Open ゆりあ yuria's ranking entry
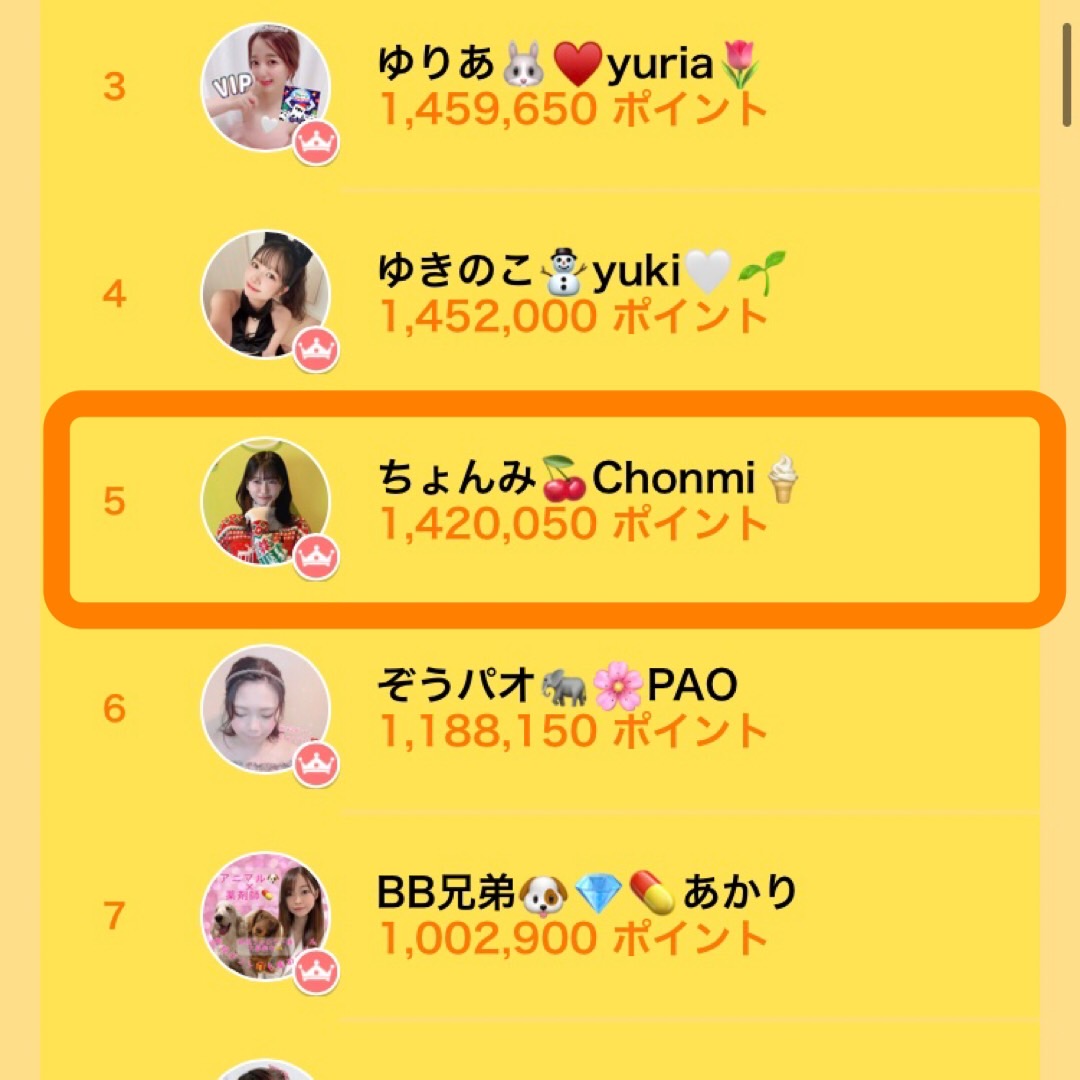This screenshot has width=1080, height=1080. pos(570,88)
